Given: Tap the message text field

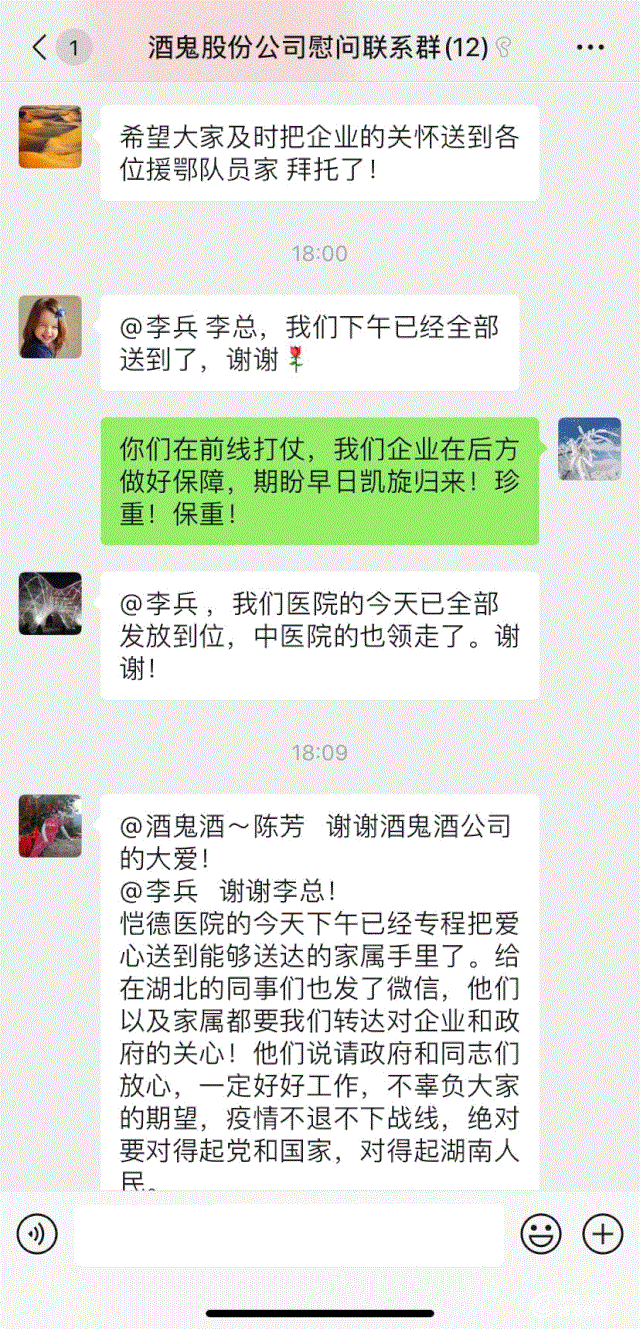Looking at the screenshot, I should pyautogui.click(x=288, y=1235).
